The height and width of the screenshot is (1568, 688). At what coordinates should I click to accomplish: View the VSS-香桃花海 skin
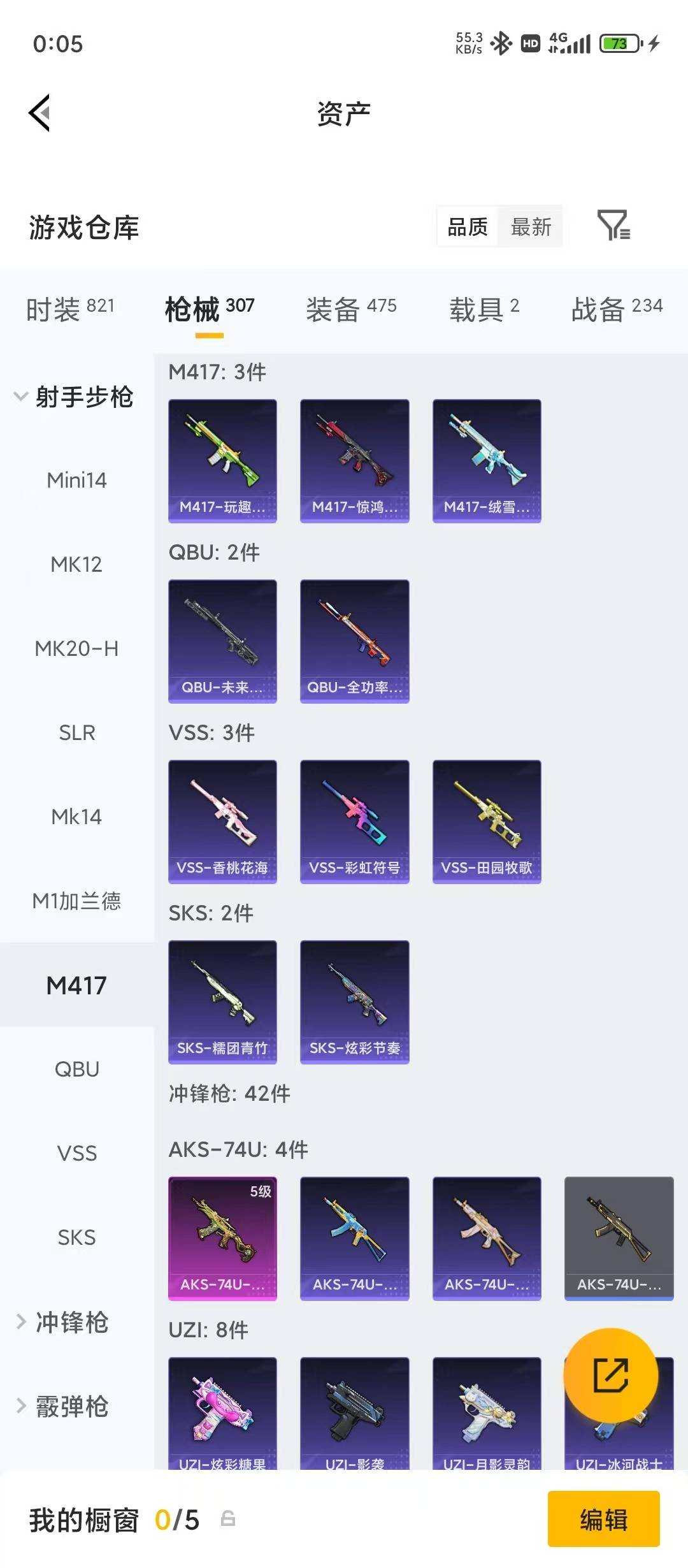[222, 822]
